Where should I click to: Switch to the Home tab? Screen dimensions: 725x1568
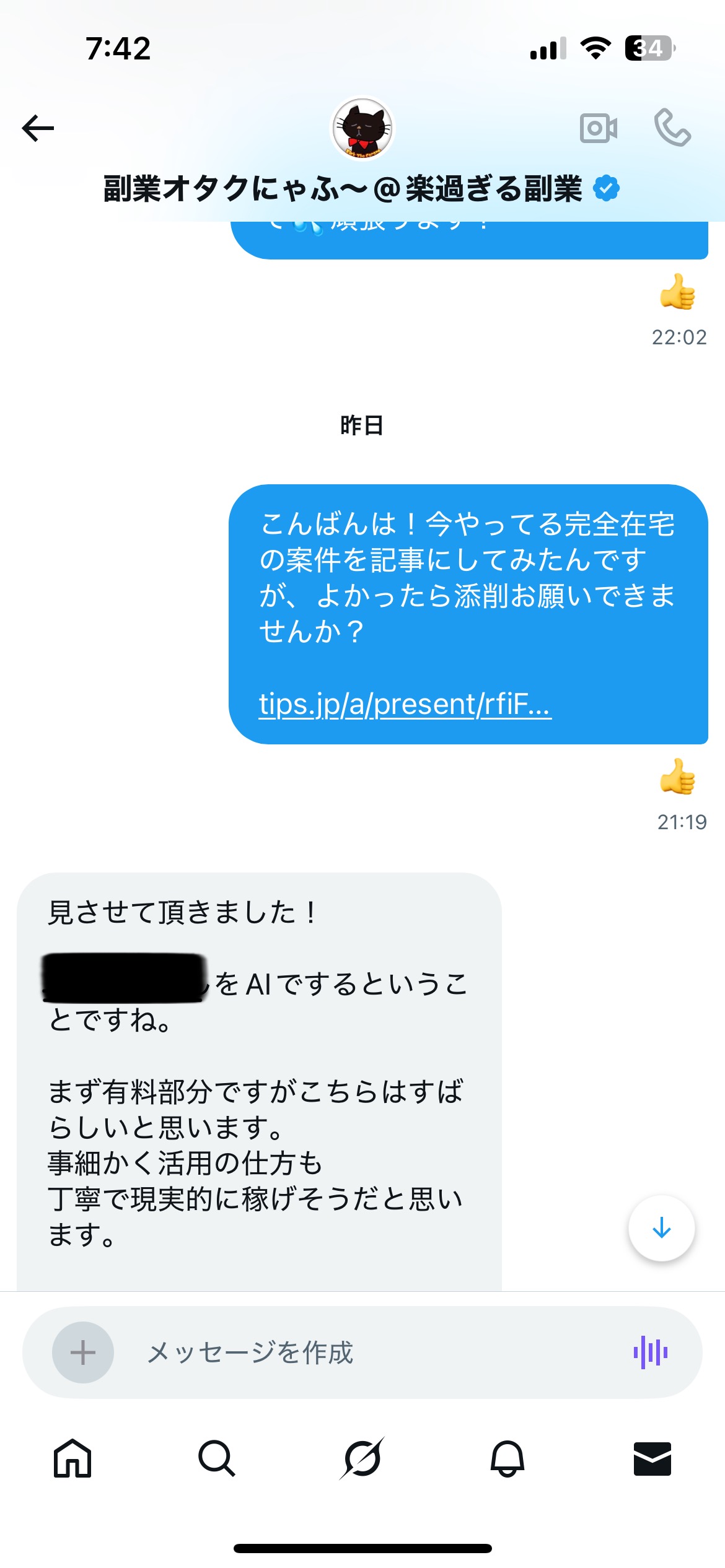tap(72, 1458)
